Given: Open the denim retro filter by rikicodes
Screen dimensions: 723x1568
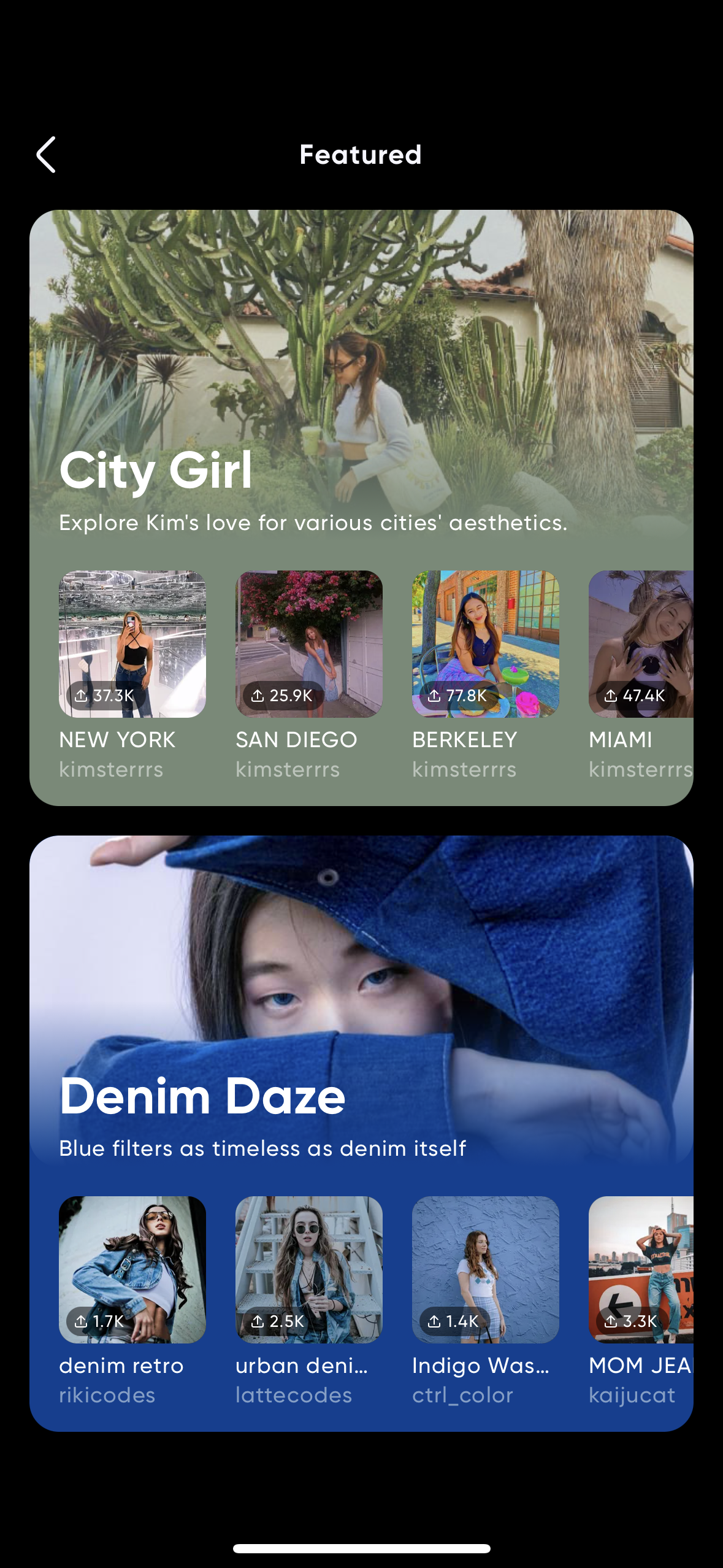Looking at the screenshot, I should (x=132, y=1269).
